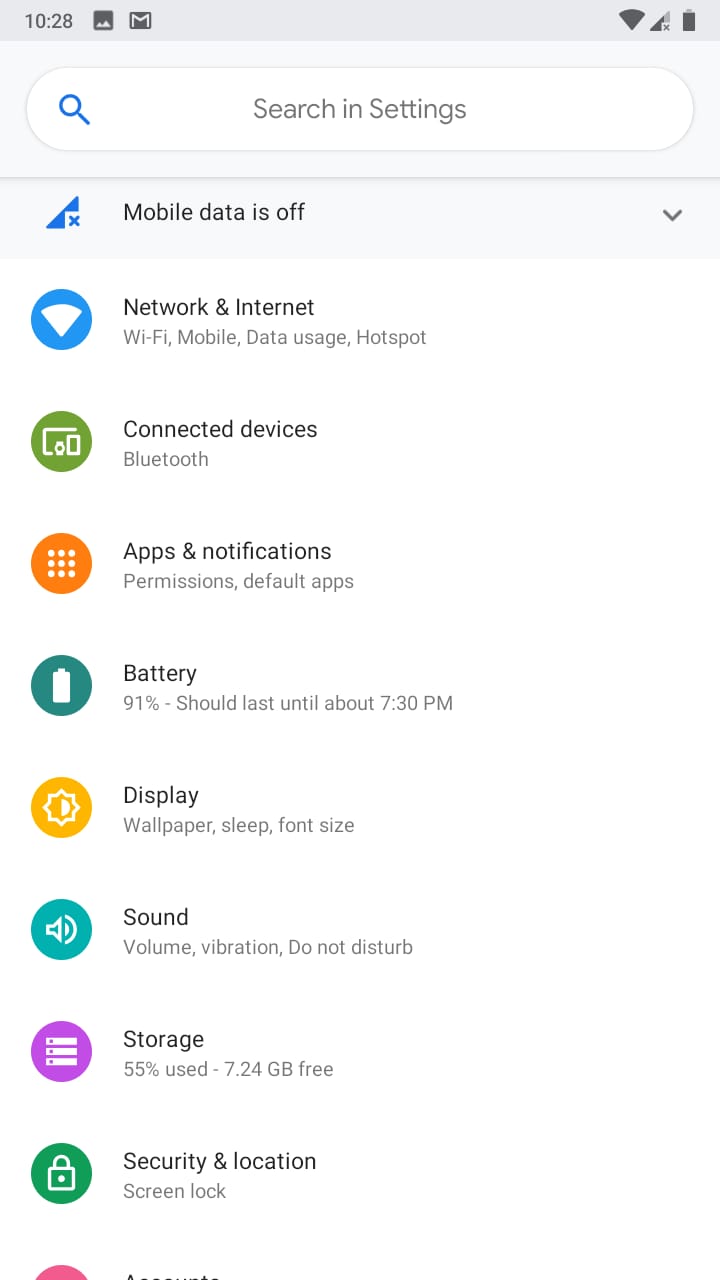Select the Sound settings row

point(360,930)
